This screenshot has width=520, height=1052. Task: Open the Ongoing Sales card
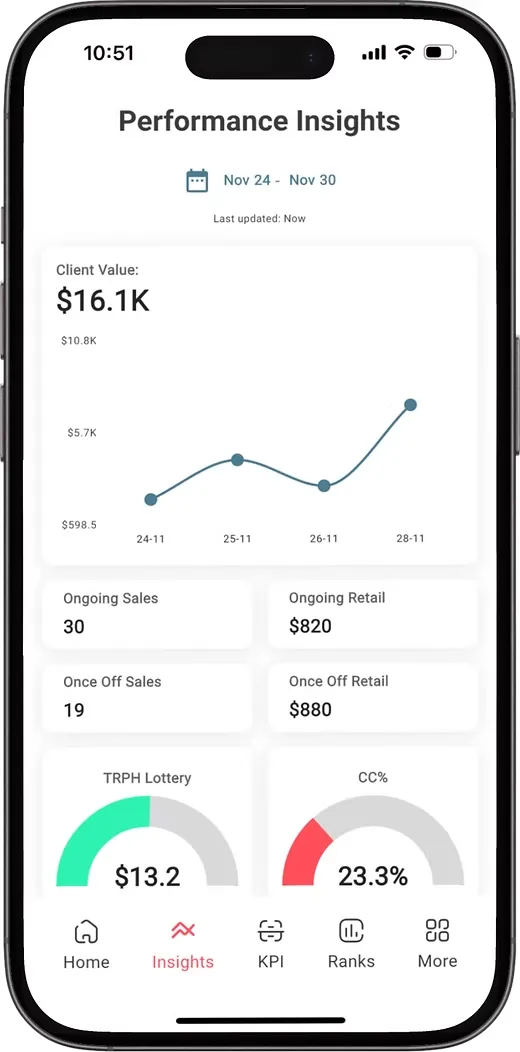[147, 614]
